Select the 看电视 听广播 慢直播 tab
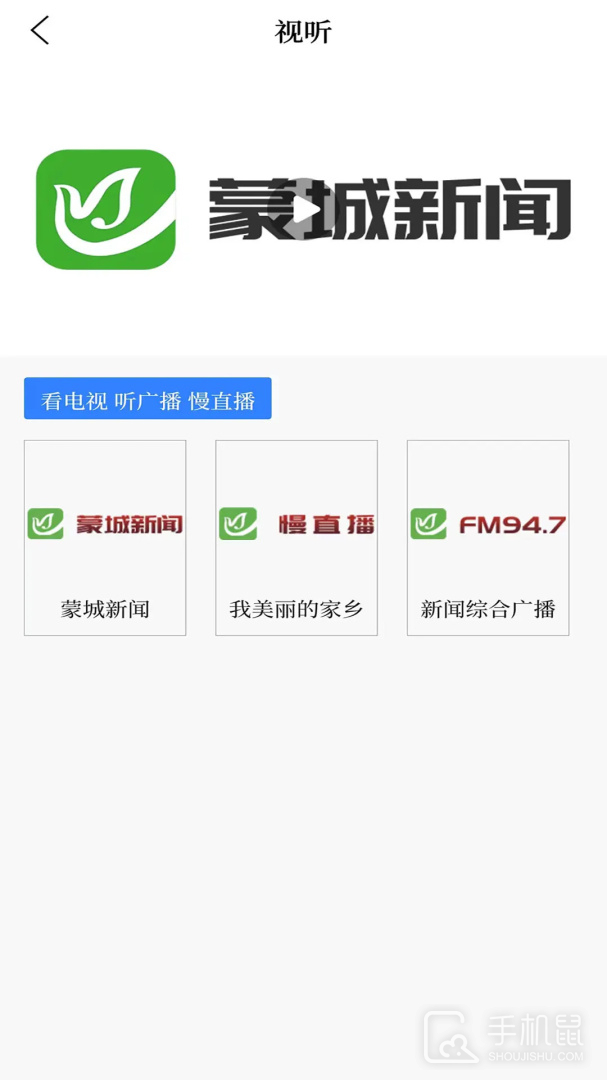Viewport: 607px width, 1080px height. click(x=148, y=399)
